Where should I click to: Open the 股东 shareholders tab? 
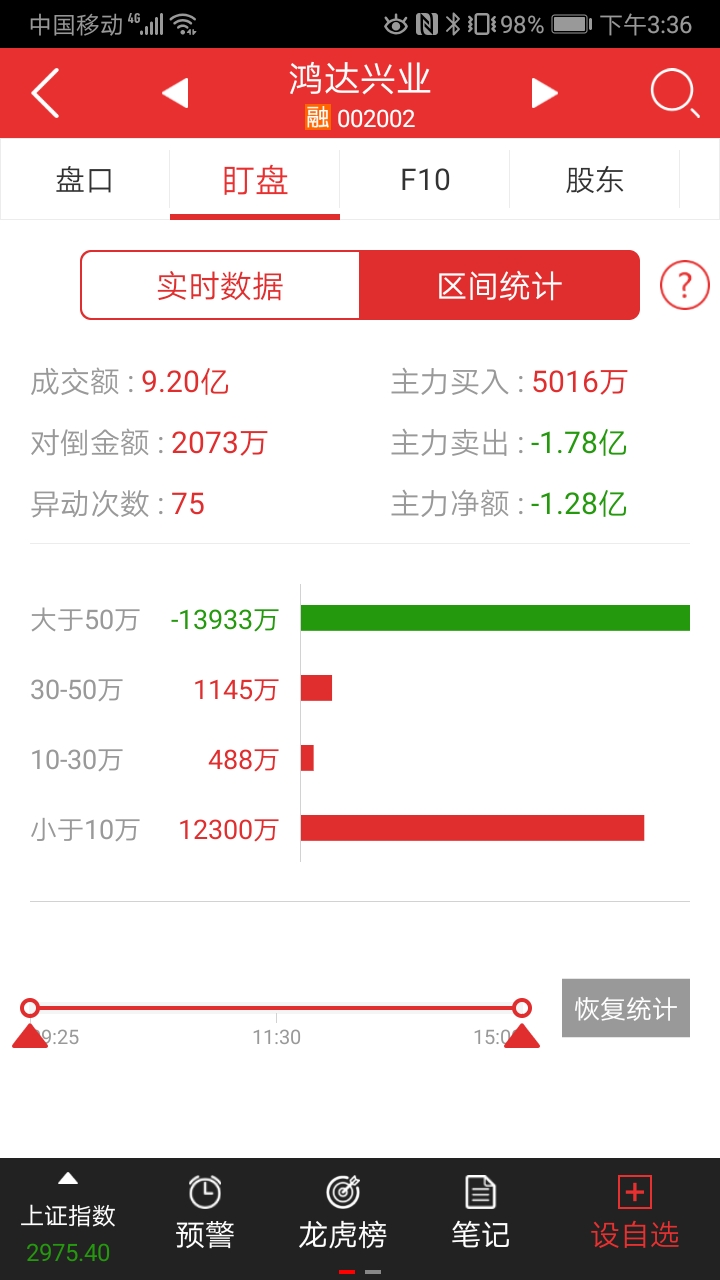pyautogui.click(x=596, y=179)
